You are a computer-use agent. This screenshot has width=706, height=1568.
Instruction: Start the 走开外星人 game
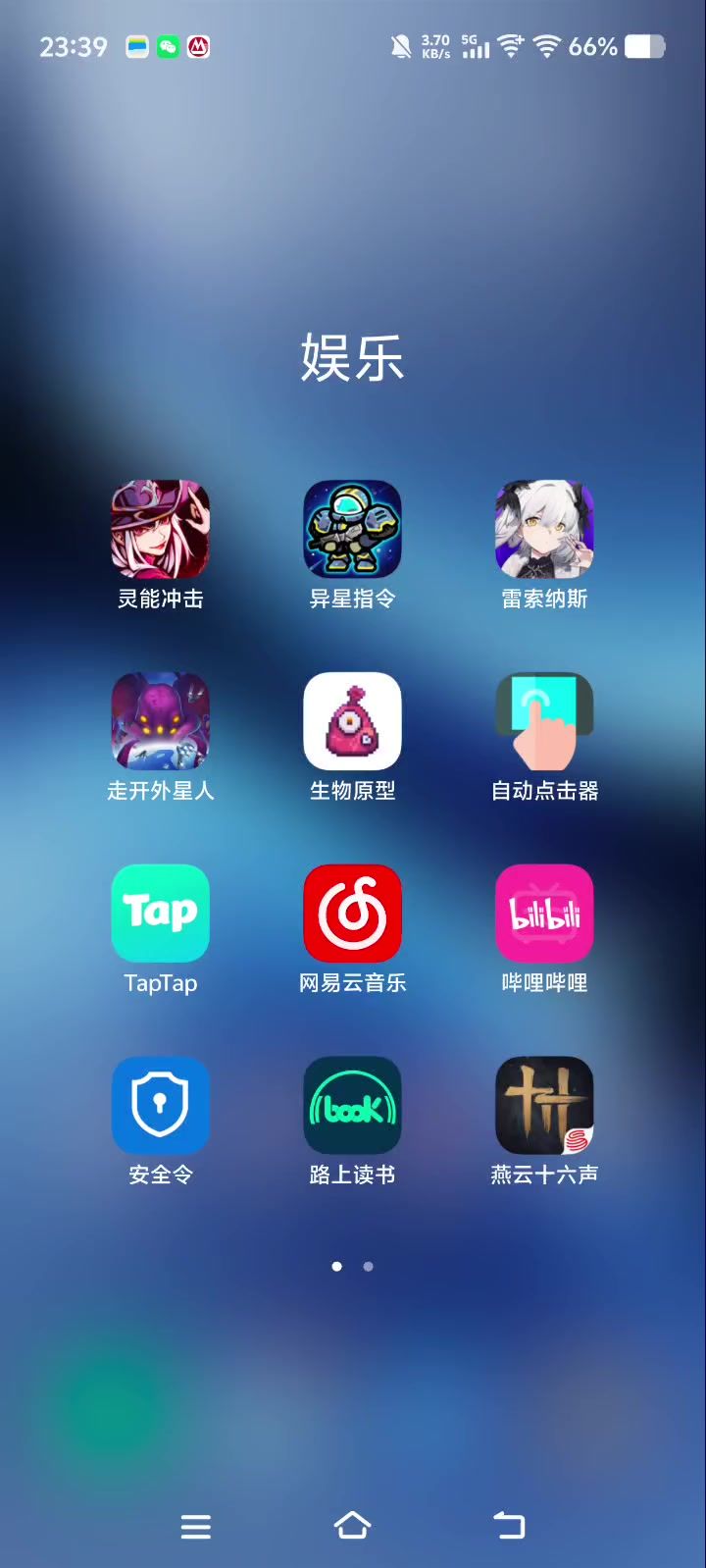click(x=160, y=722)
